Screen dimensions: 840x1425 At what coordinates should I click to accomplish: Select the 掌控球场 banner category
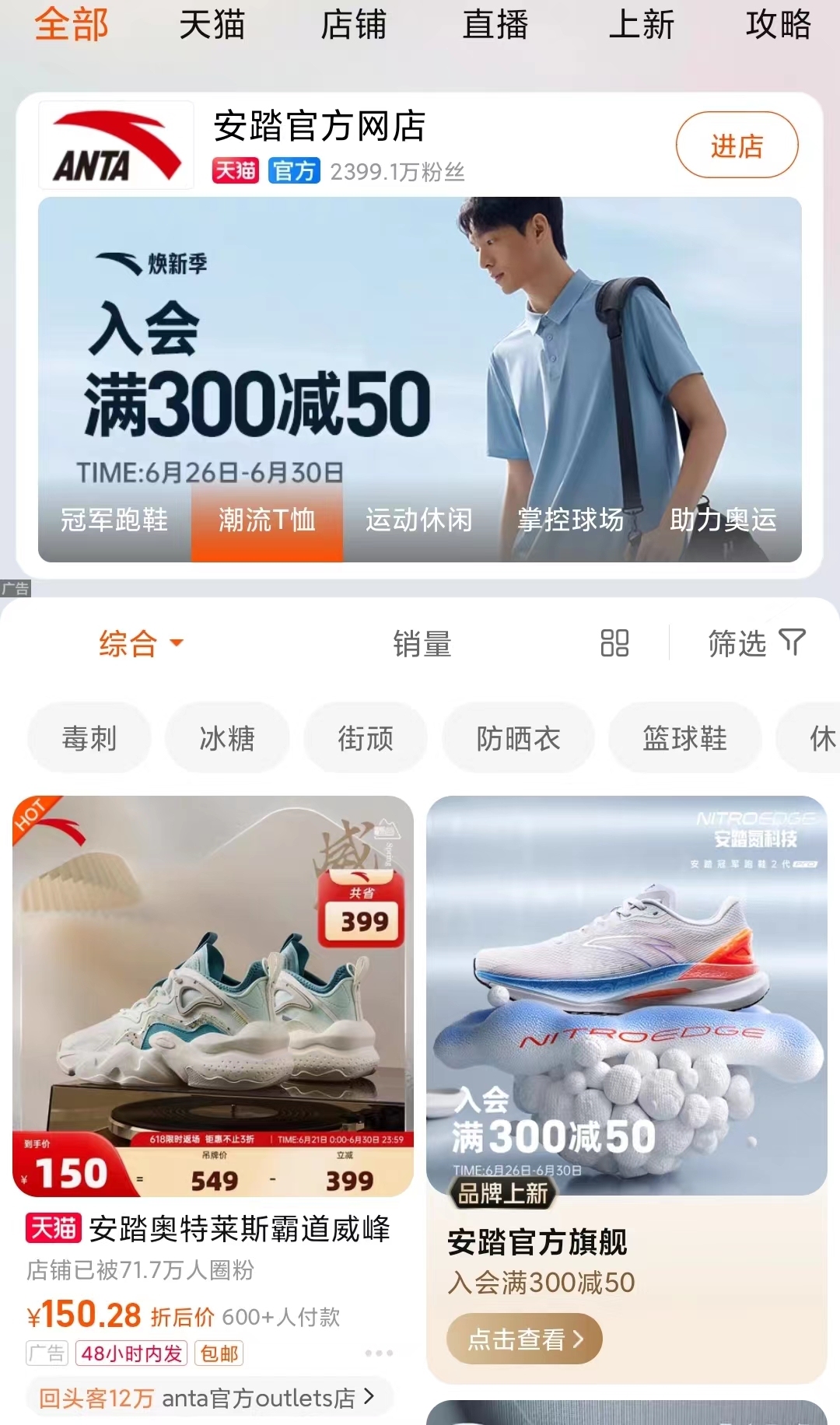pyautogui.click(x=571, y=520)
